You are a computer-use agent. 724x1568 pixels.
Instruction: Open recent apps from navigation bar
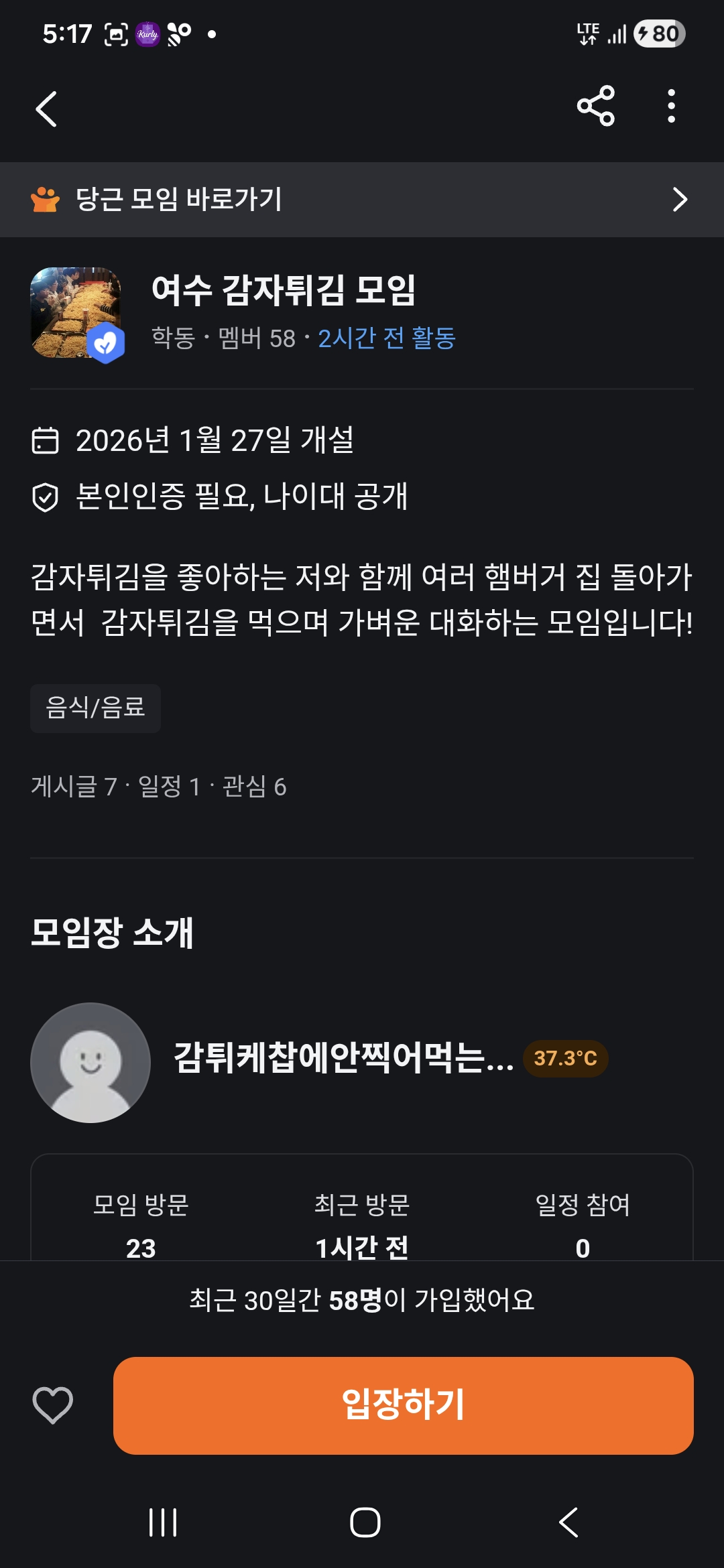pyautogui.click(x=163, y=1522)
